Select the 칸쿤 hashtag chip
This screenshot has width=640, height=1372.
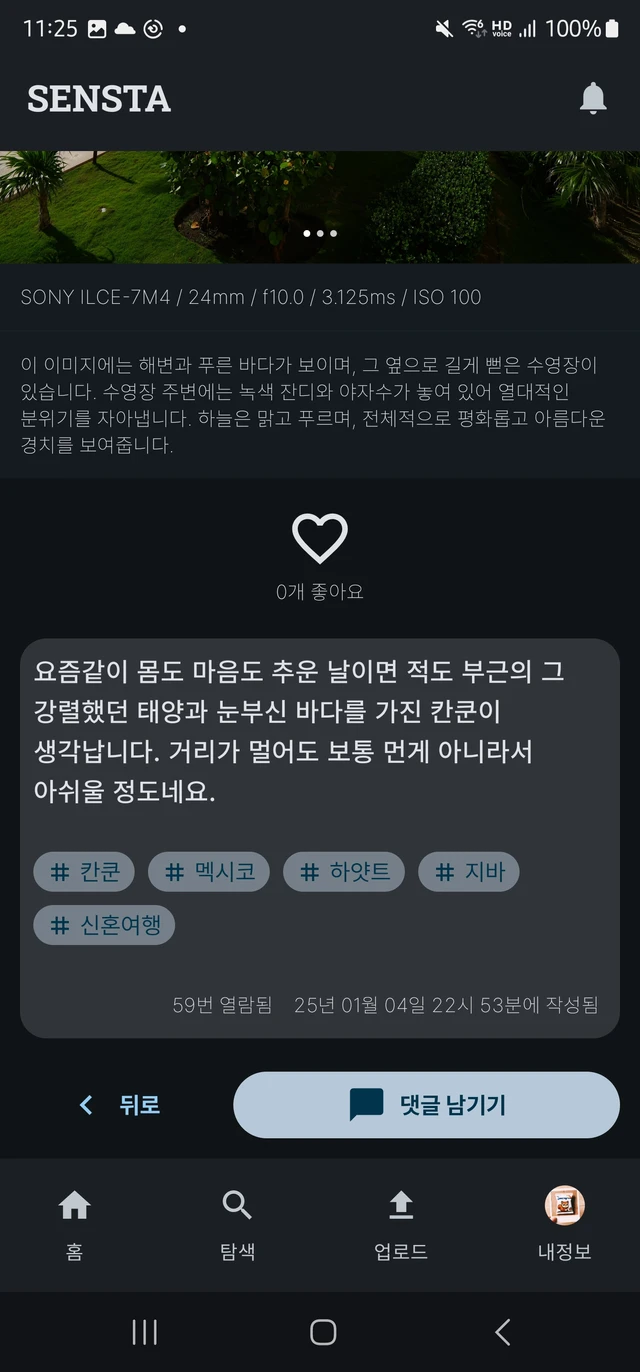point(84,872)
